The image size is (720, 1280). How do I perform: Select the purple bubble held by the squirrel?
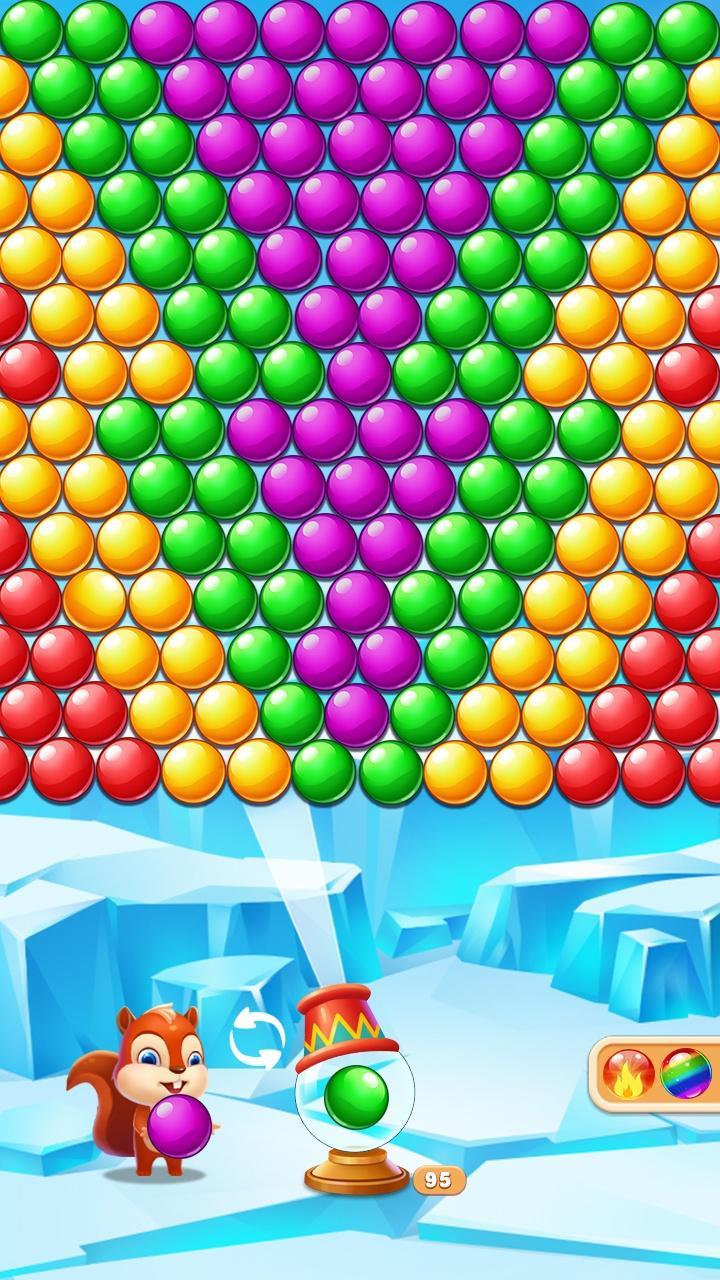tap(180, 1126)
